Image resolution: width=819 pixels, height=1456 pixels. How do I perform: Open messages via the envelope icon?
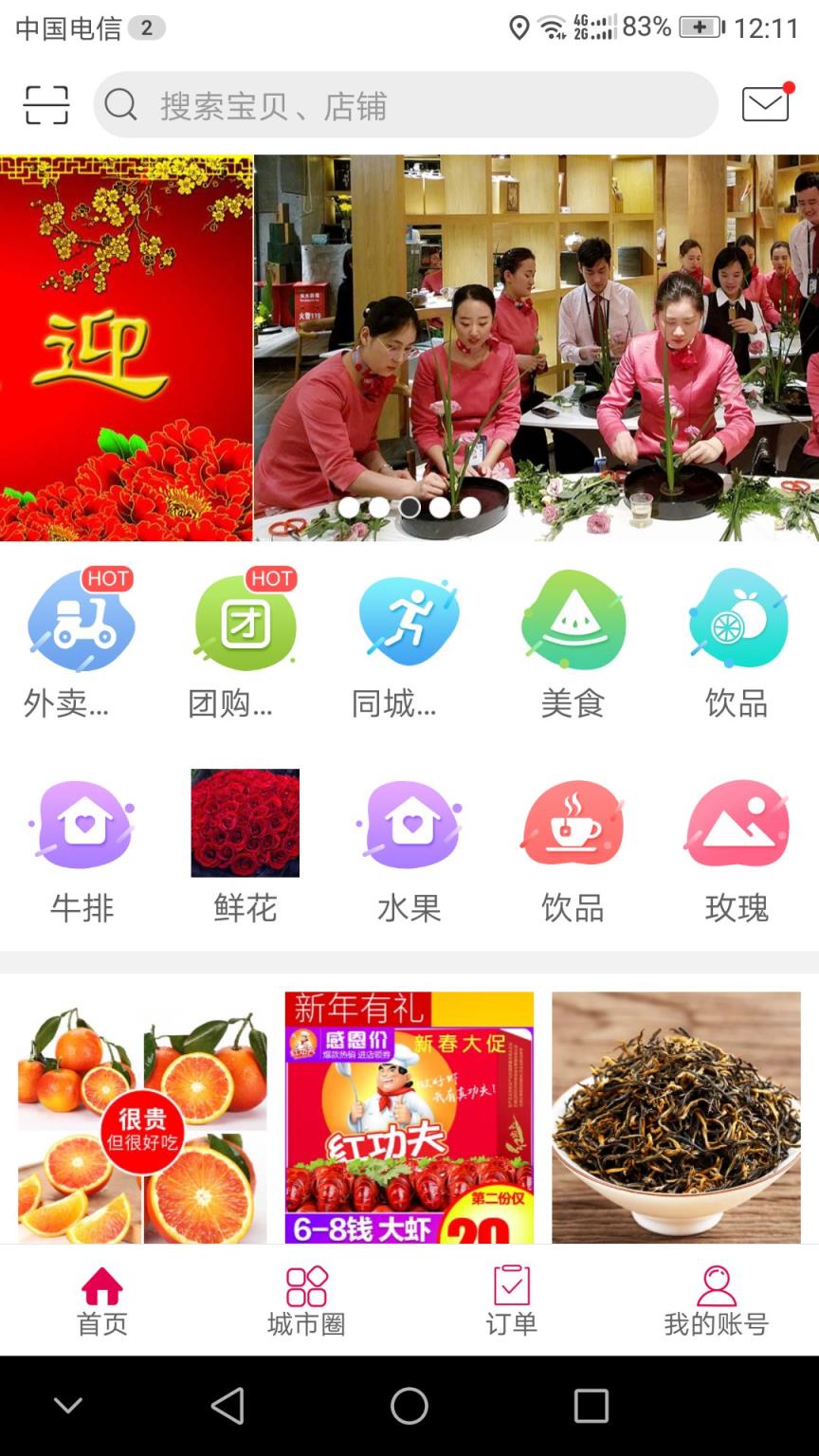click(764, 104)
